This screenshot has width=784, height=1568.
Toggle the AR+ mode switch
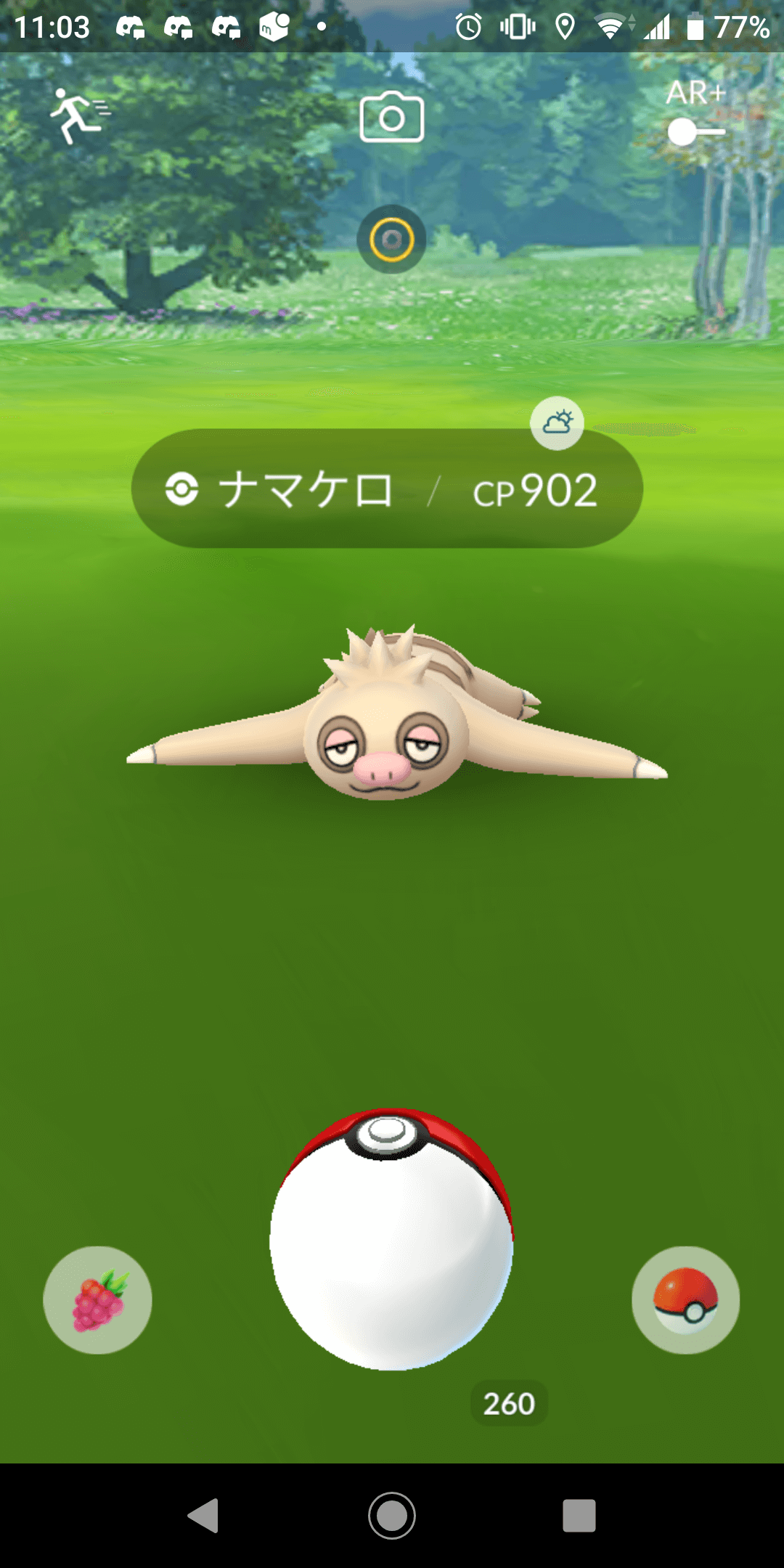[x=695, y=132]
